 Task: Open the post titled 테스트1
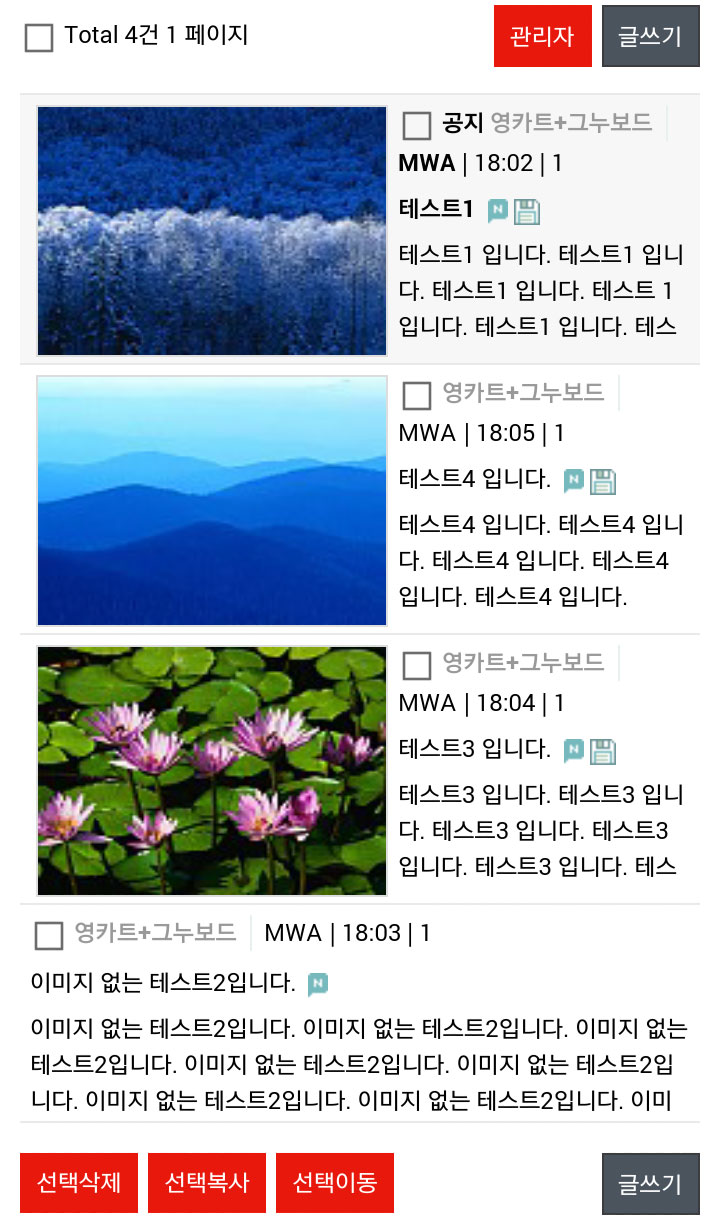[x=436, y=209]
